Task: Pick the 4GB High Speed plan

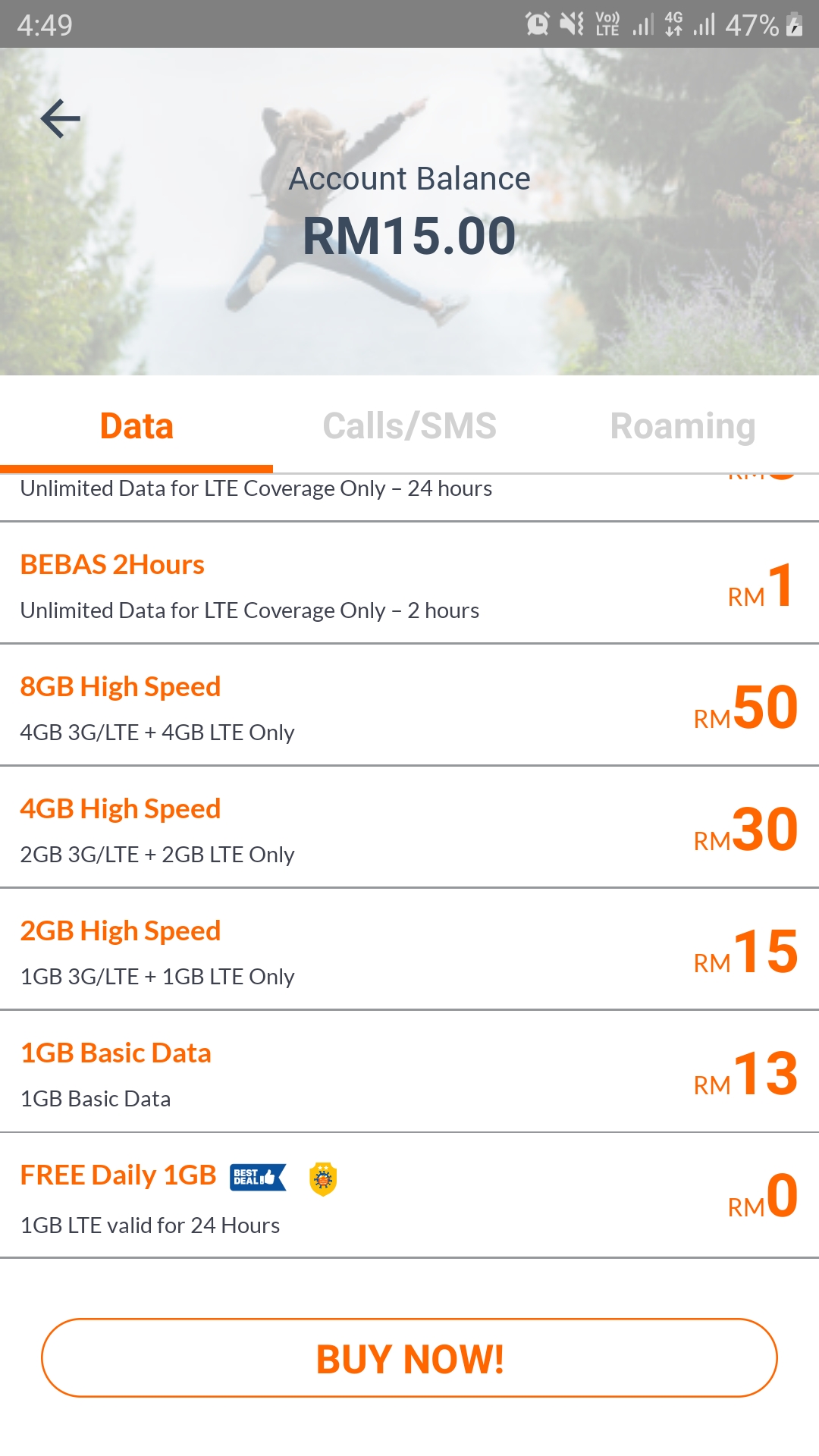Action: 409,827
